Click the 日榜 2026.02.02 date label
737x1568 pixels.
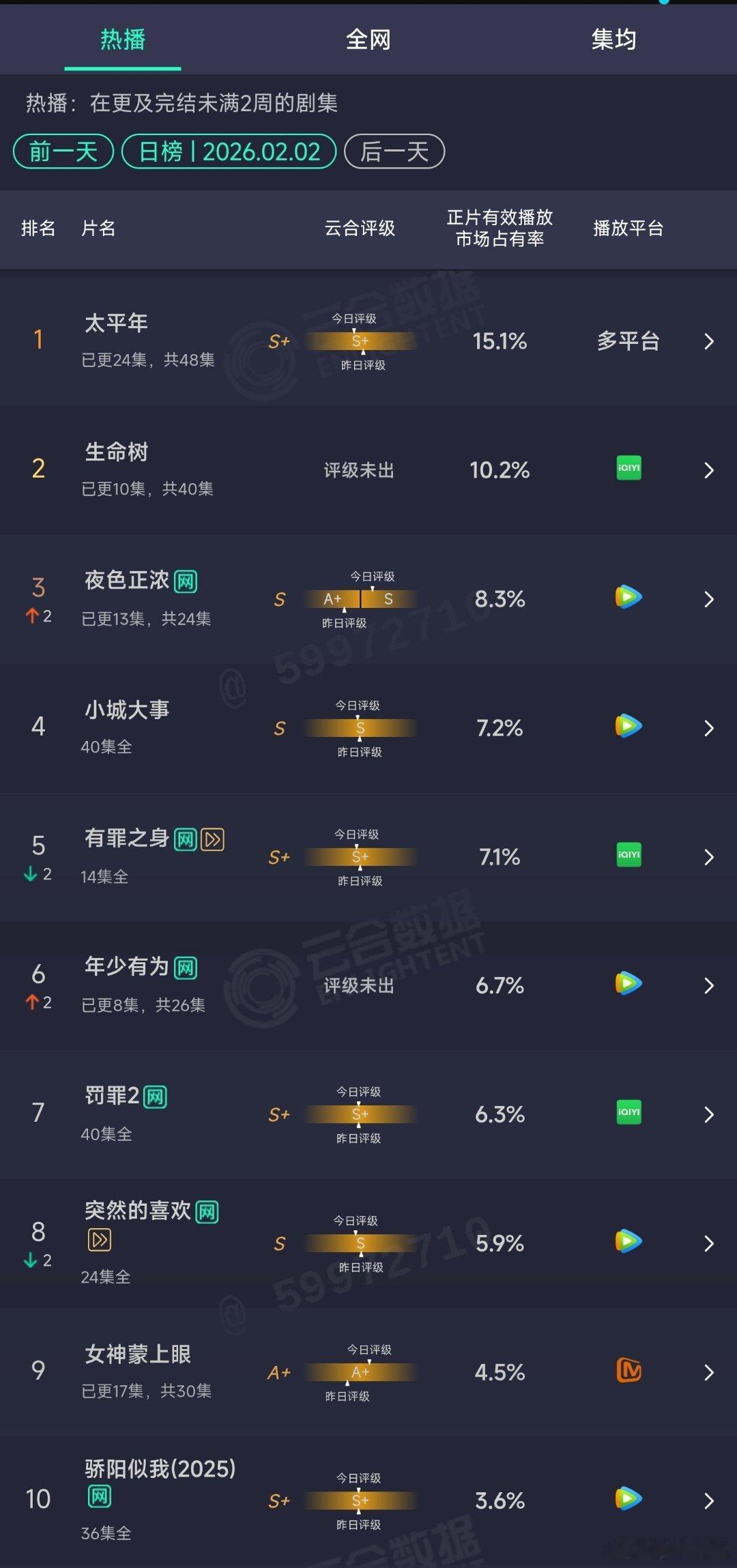point(229,151)
